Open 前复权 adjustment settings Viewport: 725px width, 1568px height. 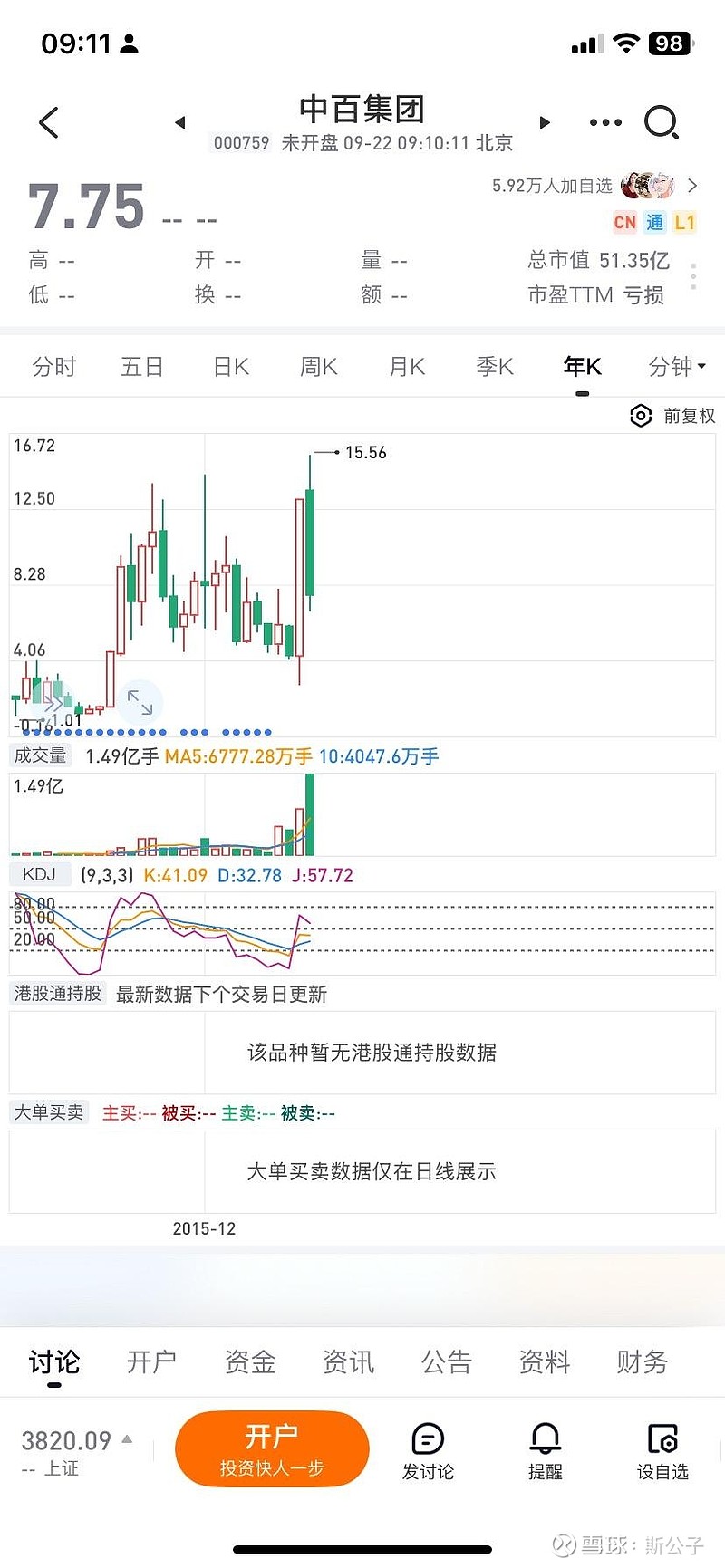coord(672,416)
